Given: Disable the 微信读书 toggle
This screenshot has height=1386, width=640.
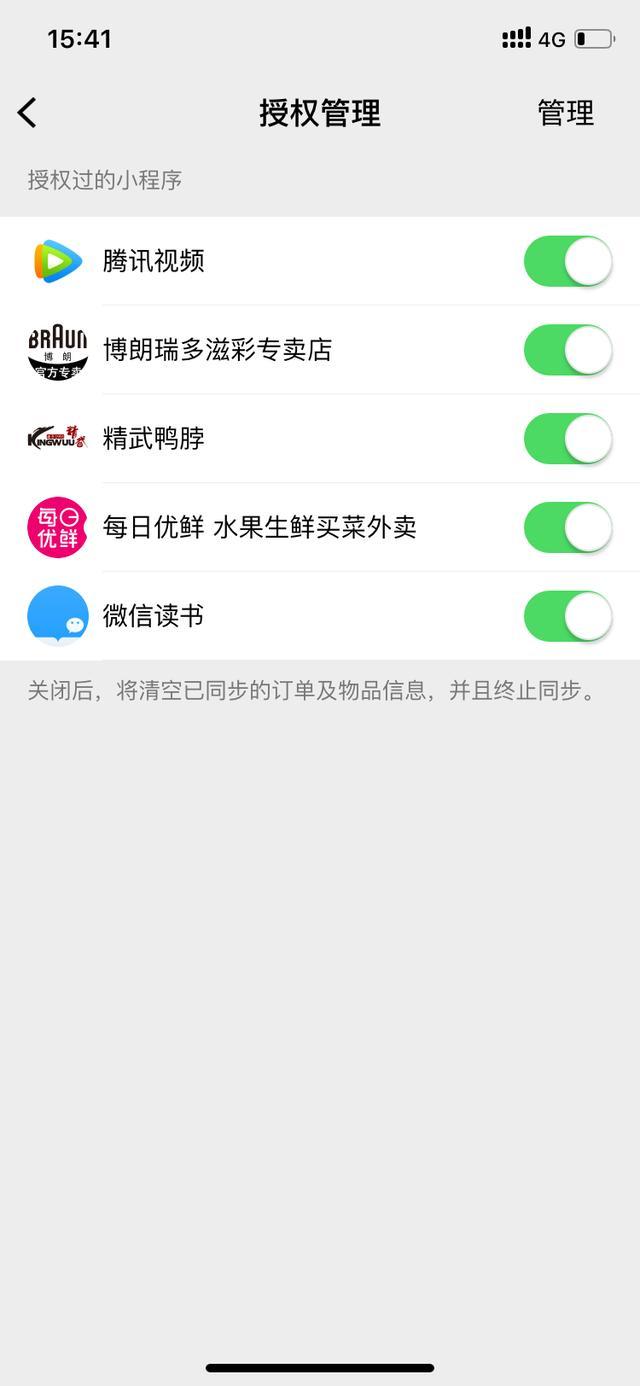Looking at the screenshot, I should tap(568, 616).
